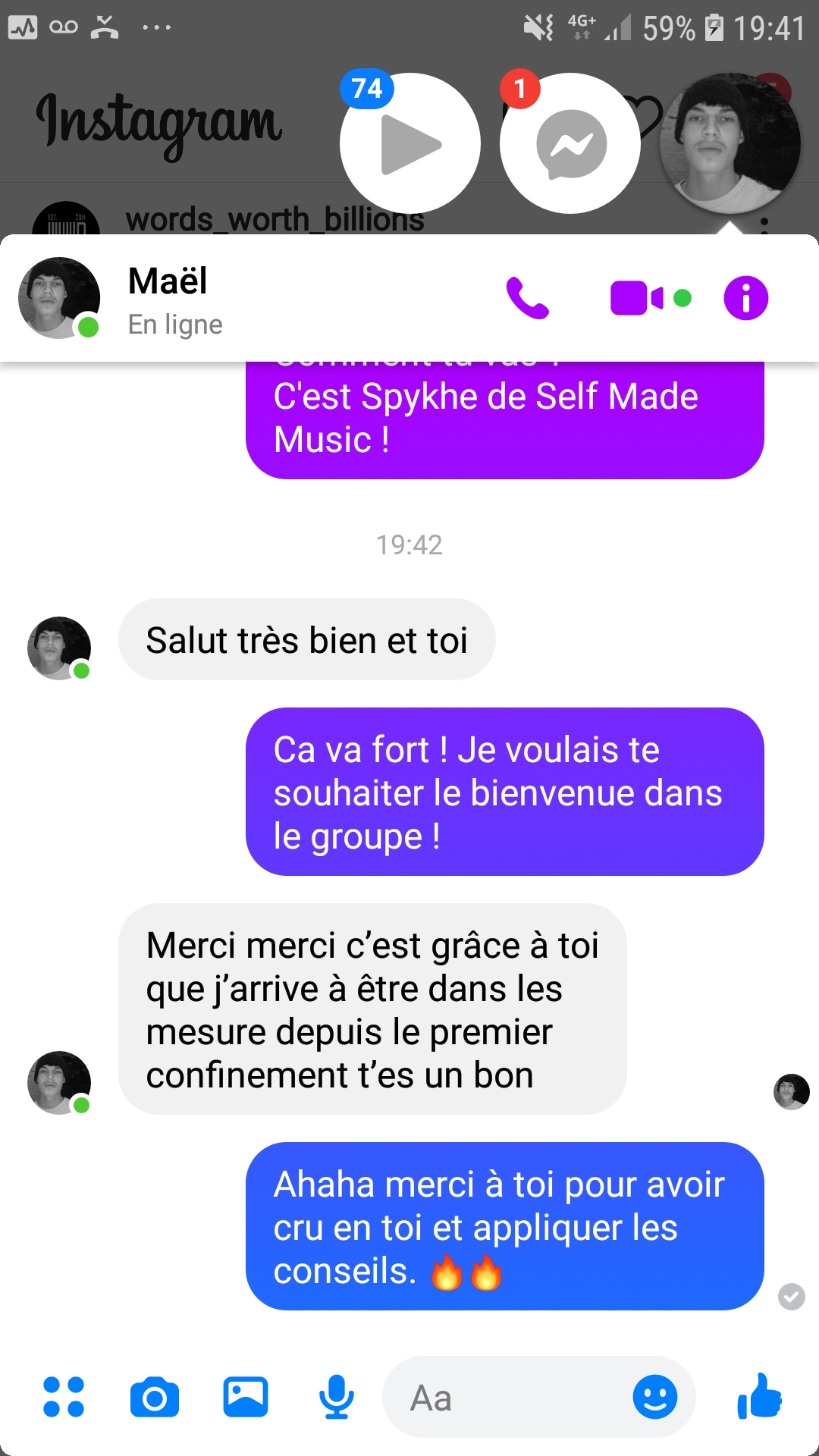The width and height of the screenshot is (819, 1456).
Task: Tap Maël's active chat head bubble
Action: (x=730, y=143)
